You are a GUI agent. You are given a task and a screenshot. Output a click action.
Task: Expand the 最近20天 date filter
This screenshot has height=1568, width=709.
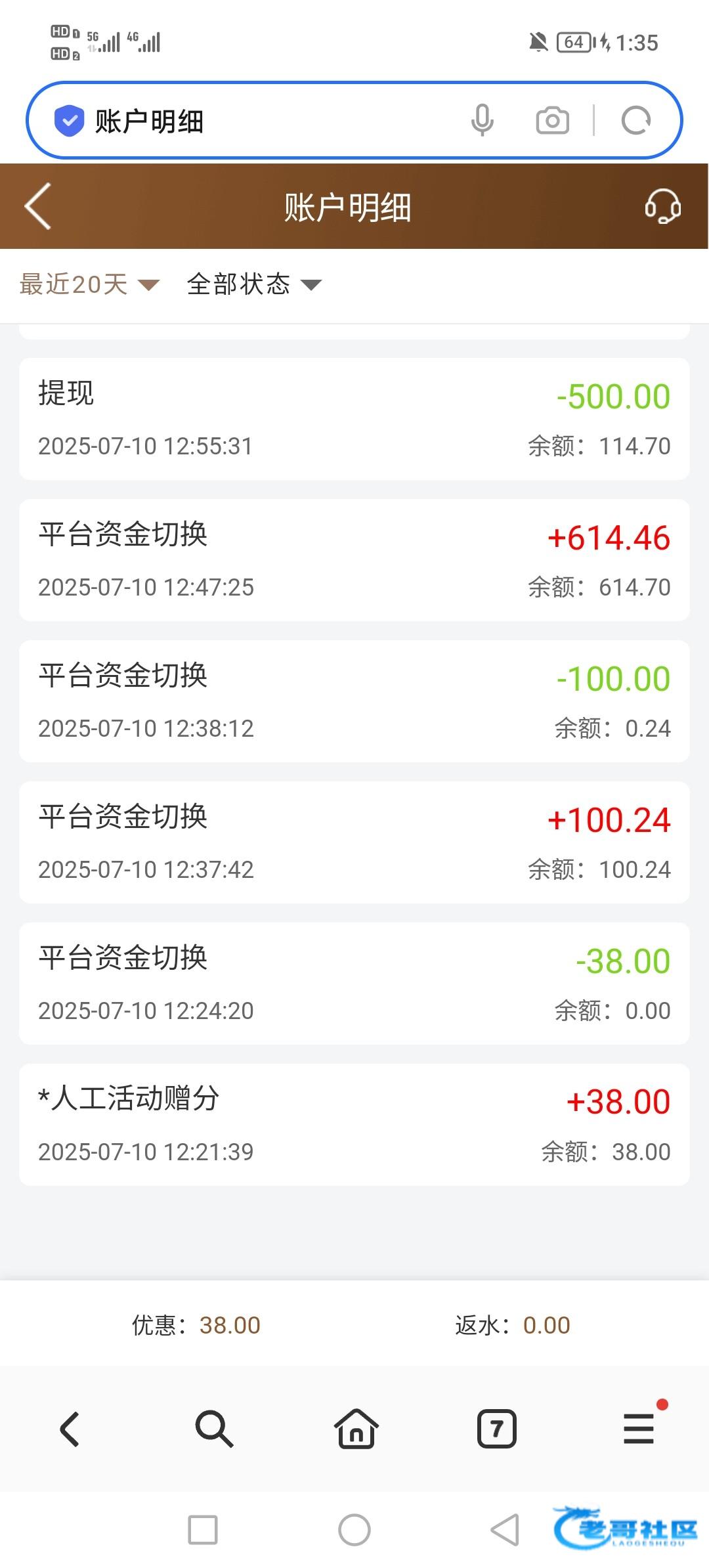pyautogui.click(x=89, y=284)
